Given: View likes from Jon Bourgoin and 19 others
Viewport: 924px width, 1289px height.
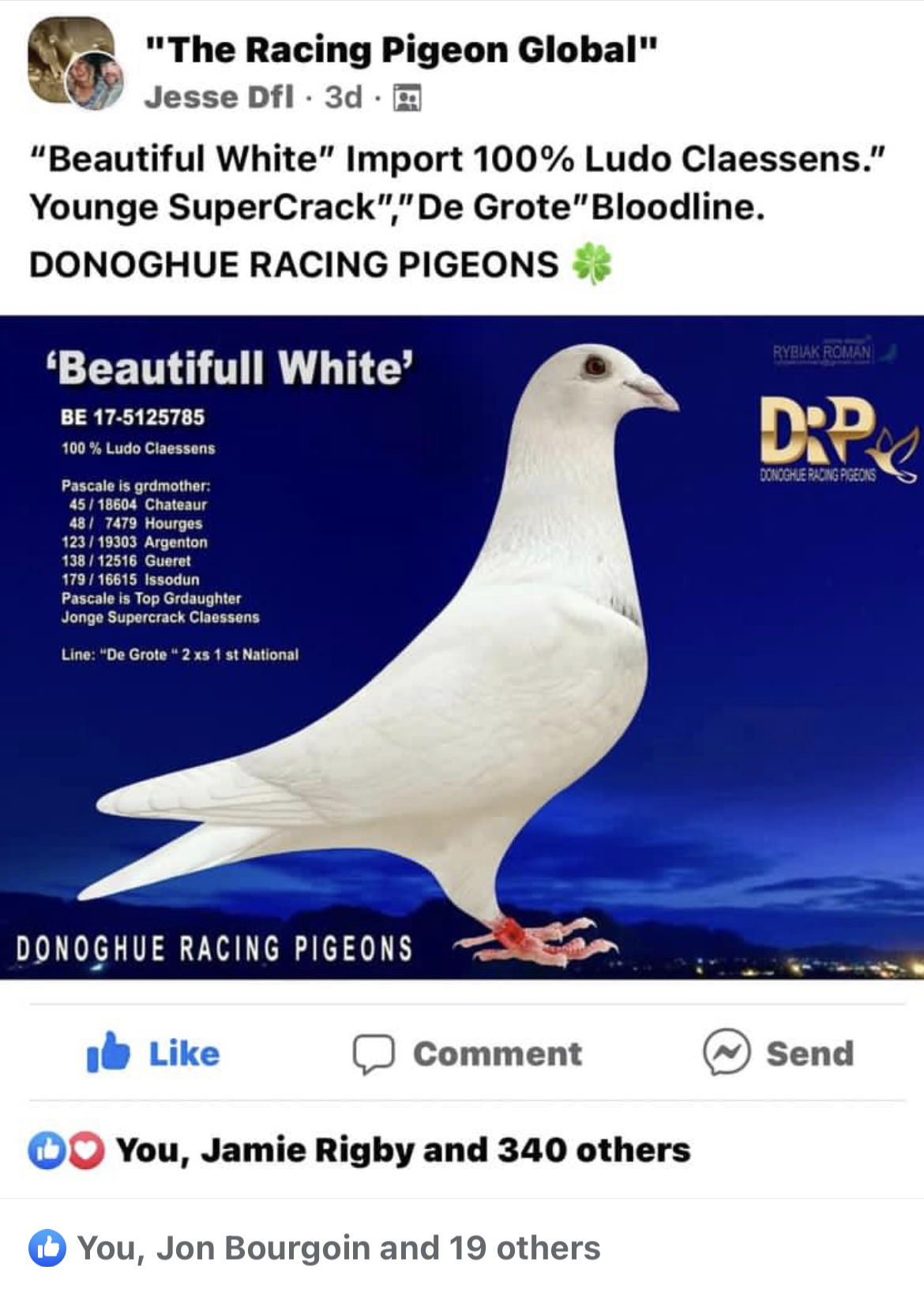Looking at the screenshot, I should click(338, 1248).
